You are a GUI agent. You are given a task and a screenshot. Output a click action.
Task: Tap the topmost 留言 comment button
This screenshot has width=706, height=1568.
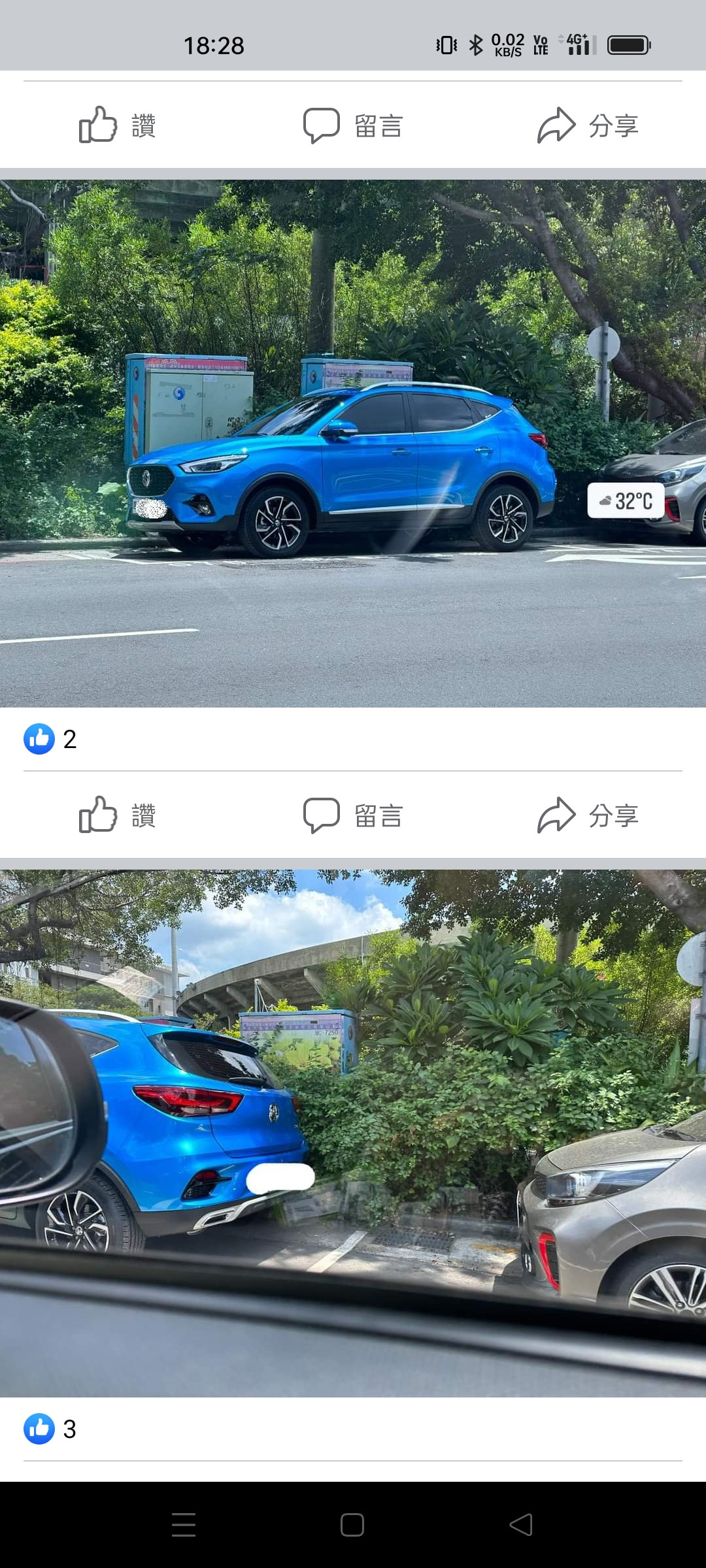(x=353, y=125)
